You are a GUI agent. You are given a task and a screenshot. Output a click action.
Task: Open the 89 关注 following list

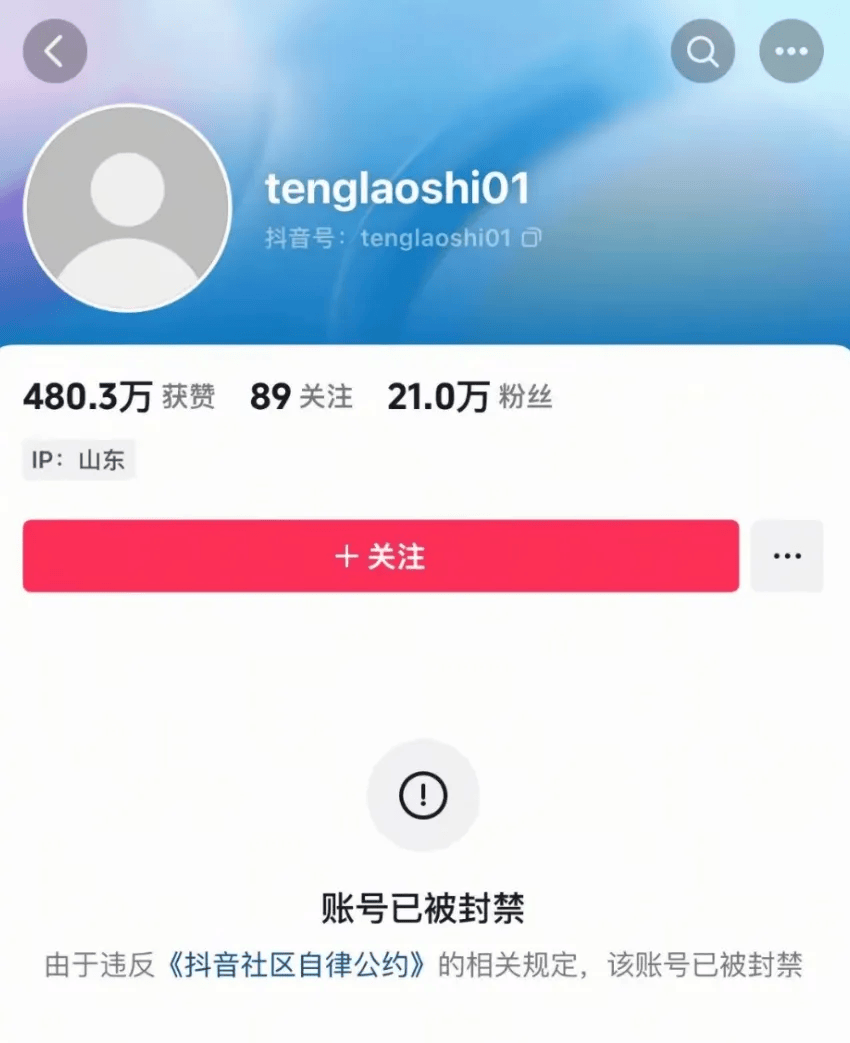pos(301,397)
